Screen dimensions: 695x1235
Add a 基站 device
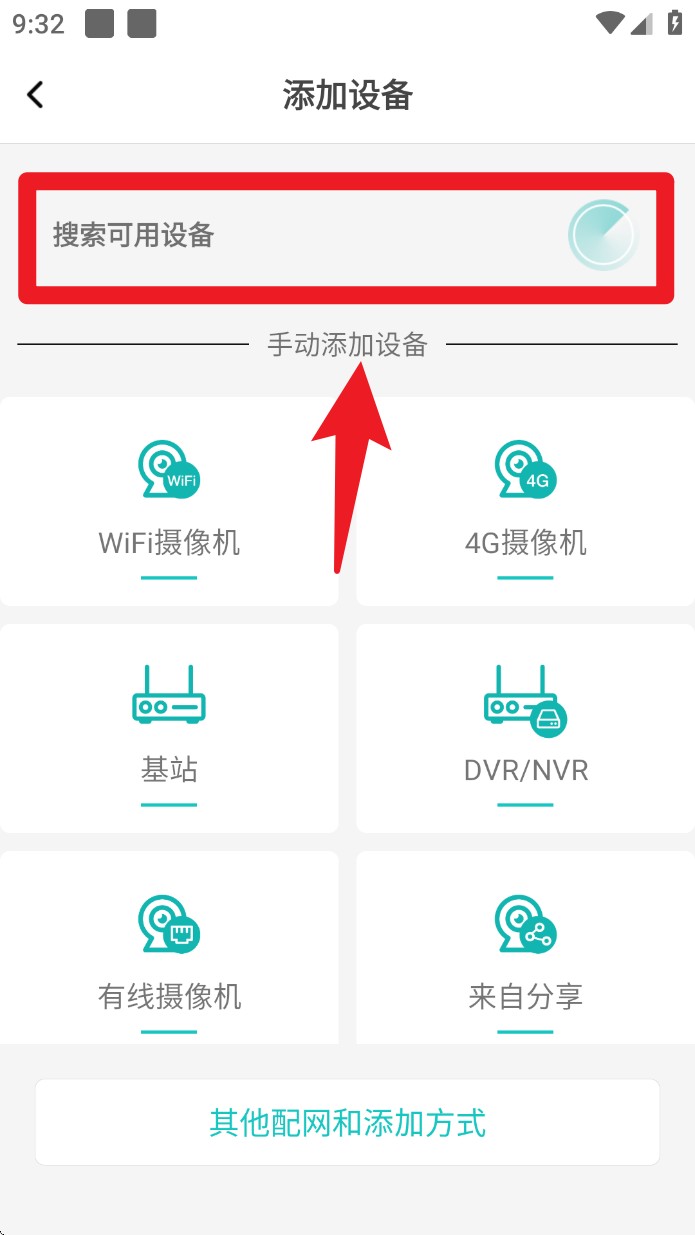pyautogui.click(x=169, y=728)
